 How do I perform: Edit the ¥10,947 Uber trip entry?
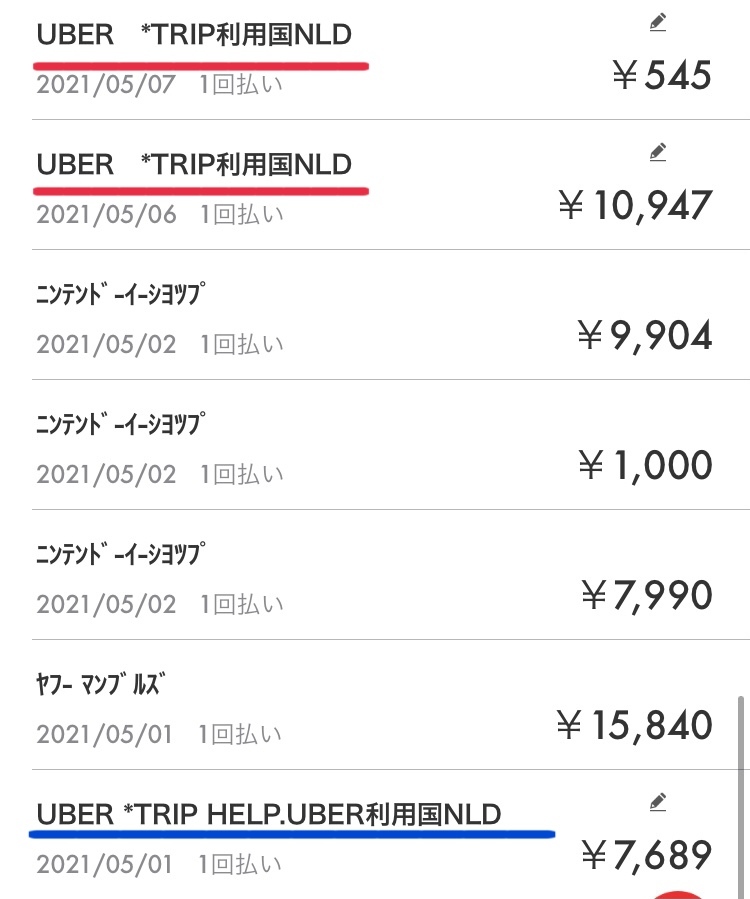[x=657, y=152]
